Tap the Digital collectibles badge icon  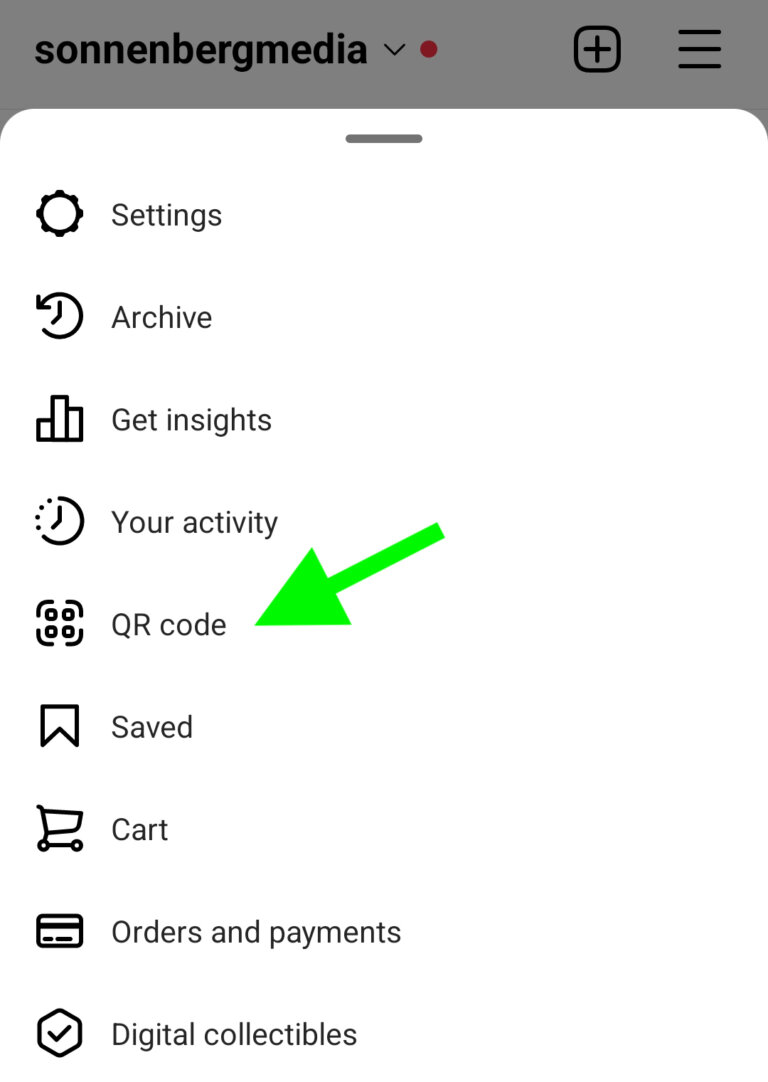pyautogui.click(x=60, y=1034)
